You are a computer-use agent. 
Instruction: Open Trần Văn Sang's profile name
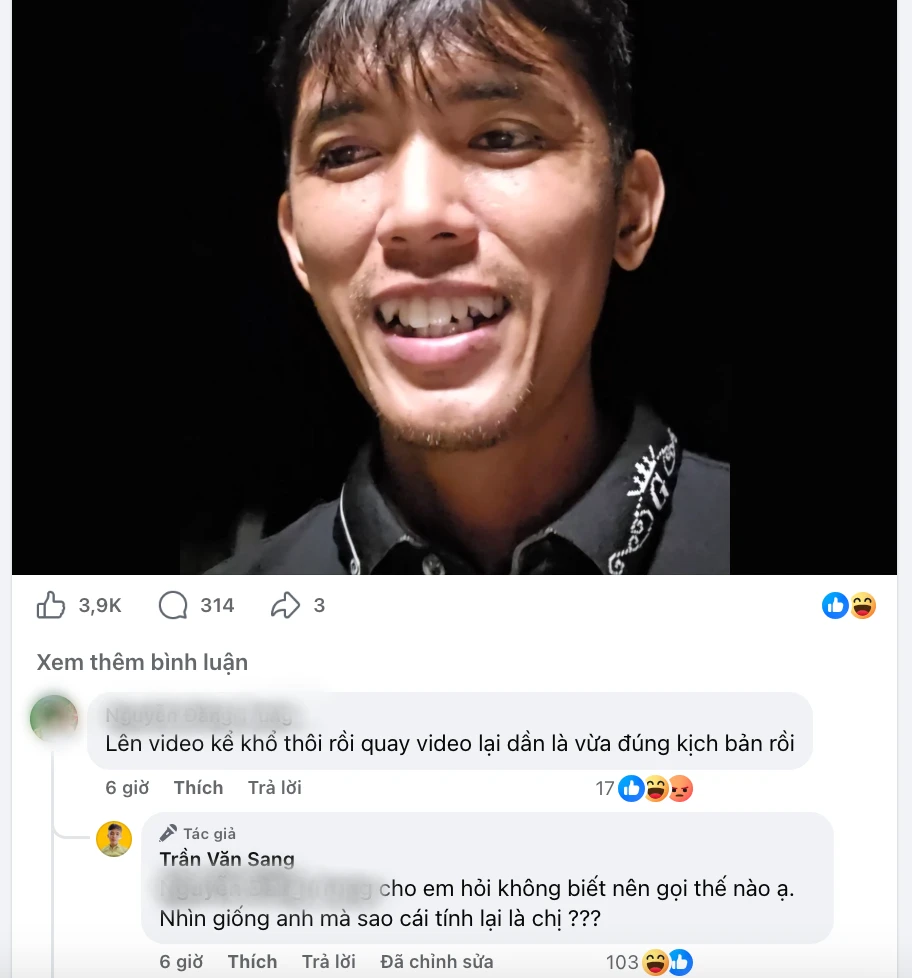click(227, 860)
